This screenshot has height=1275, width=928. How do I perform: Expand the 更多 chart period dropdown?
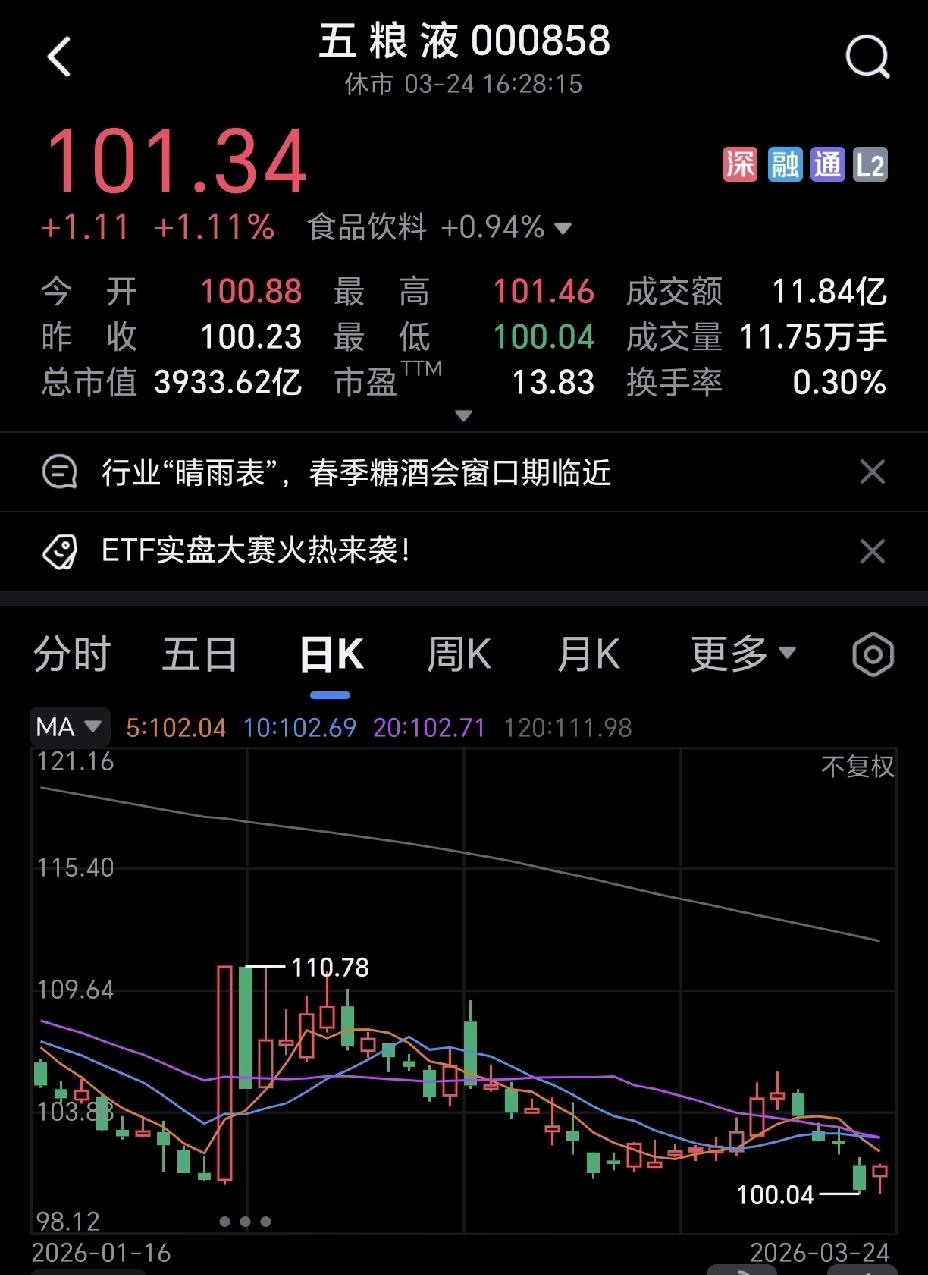[x=743, y=654]
